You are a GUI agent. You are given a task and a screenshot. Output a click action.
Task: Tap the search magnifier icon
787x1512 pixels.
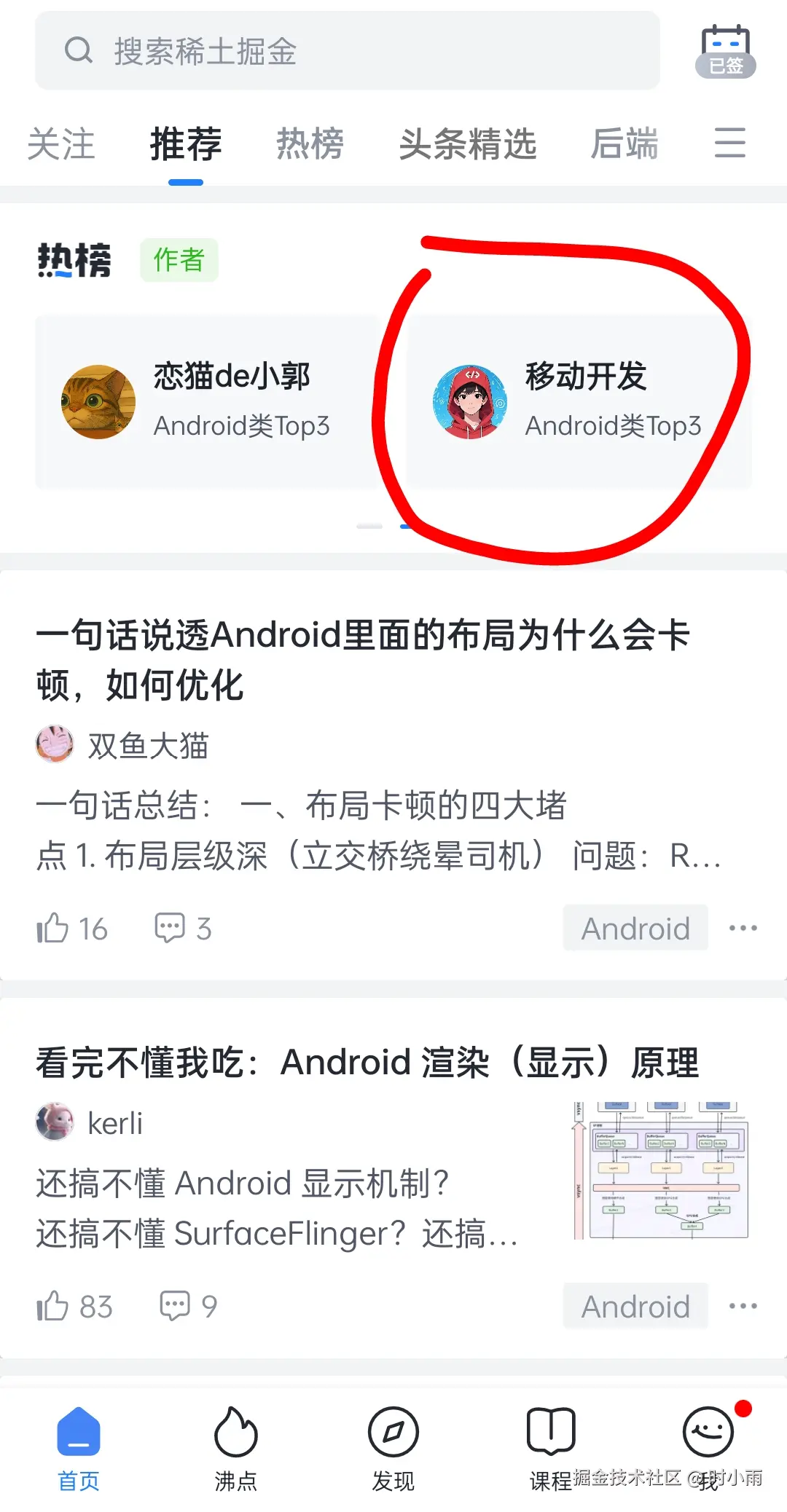(x=79, y=50)
